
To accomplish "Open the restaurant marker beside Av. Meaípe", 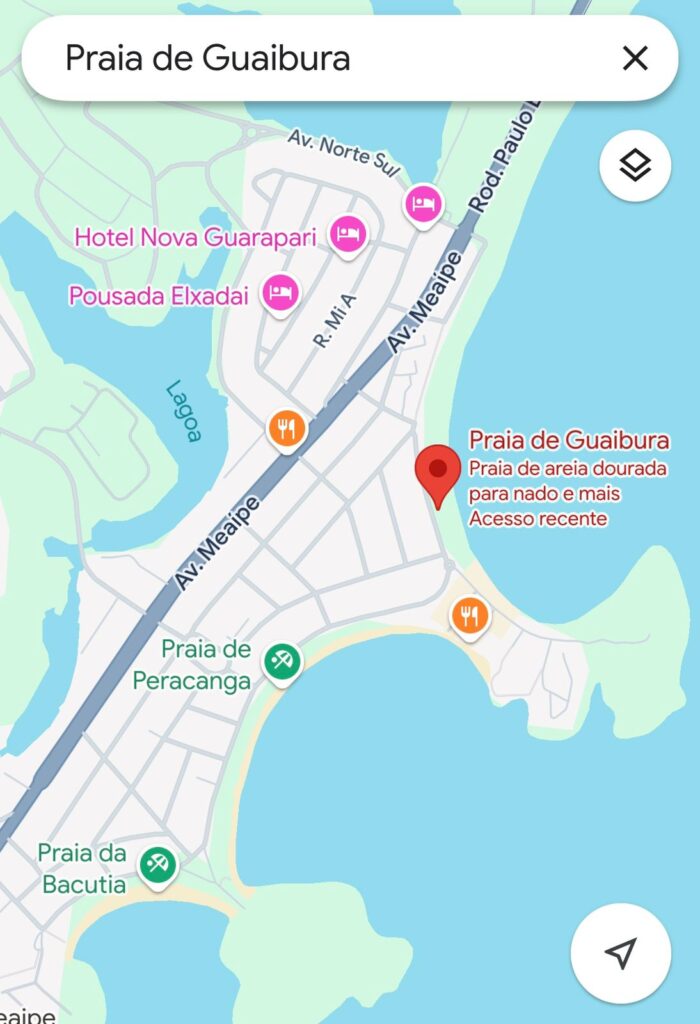I will pyautogui.click(x=286, y=430).
